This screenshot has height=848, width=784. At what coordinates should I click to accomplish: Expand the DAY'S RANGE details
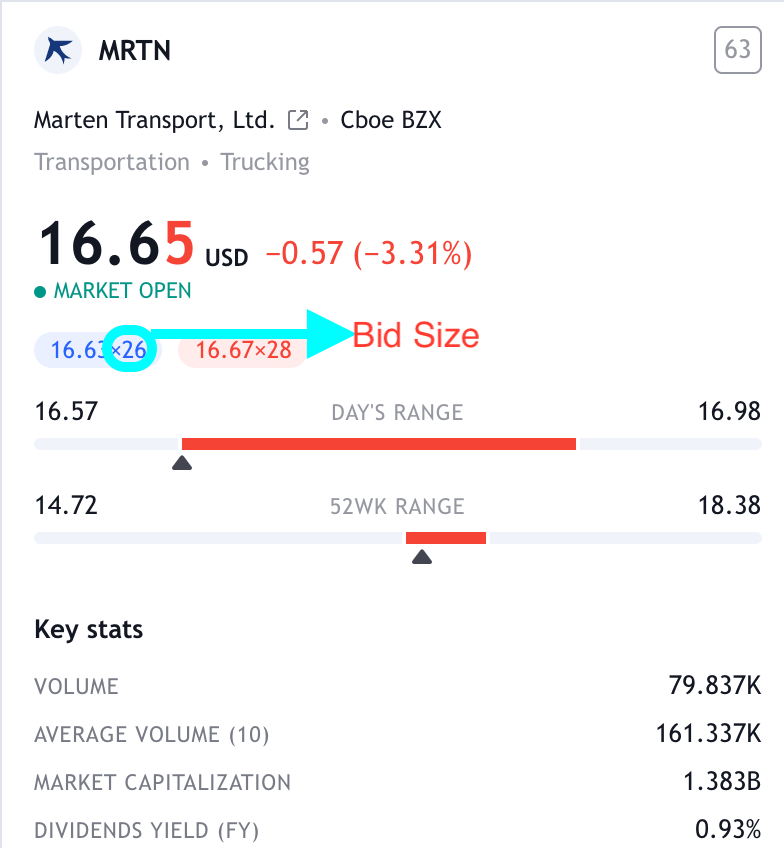click(396, 411)
